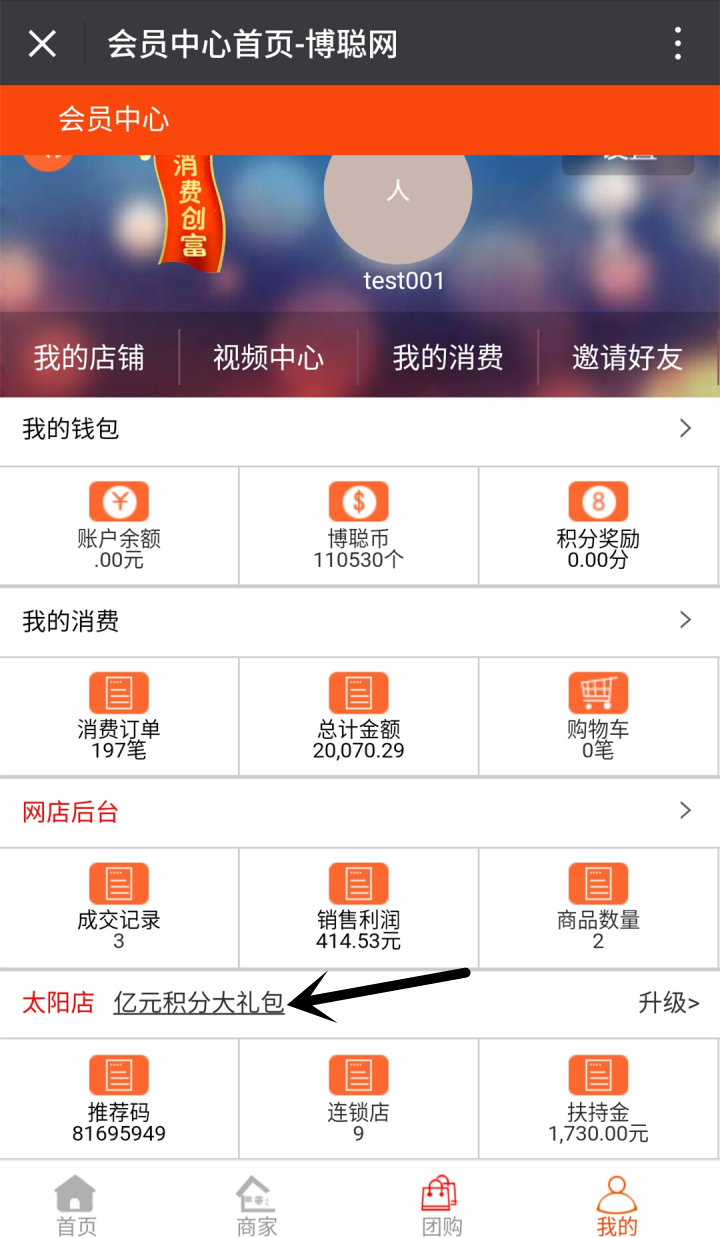720x1238 pixels.
Task: View 账户余额 balance details
Action: (x=119, y=525)
